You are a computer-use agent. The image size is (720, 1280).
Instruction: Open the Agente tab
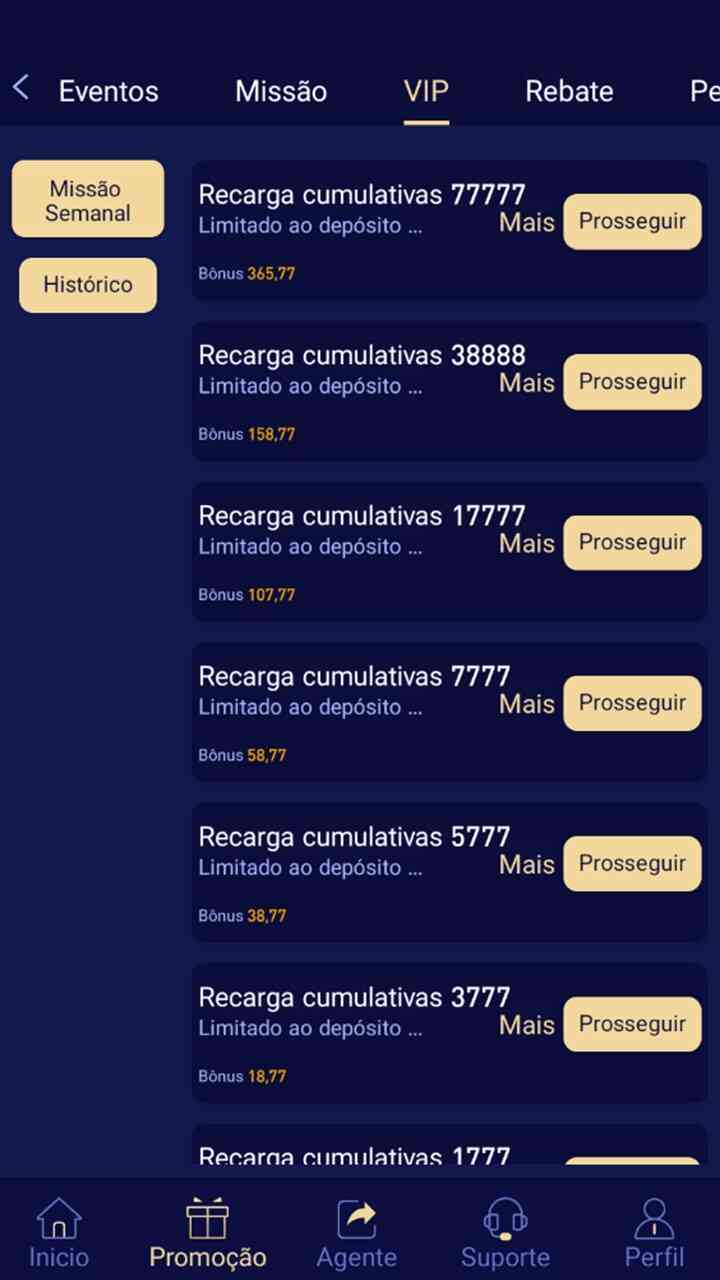357,1233
